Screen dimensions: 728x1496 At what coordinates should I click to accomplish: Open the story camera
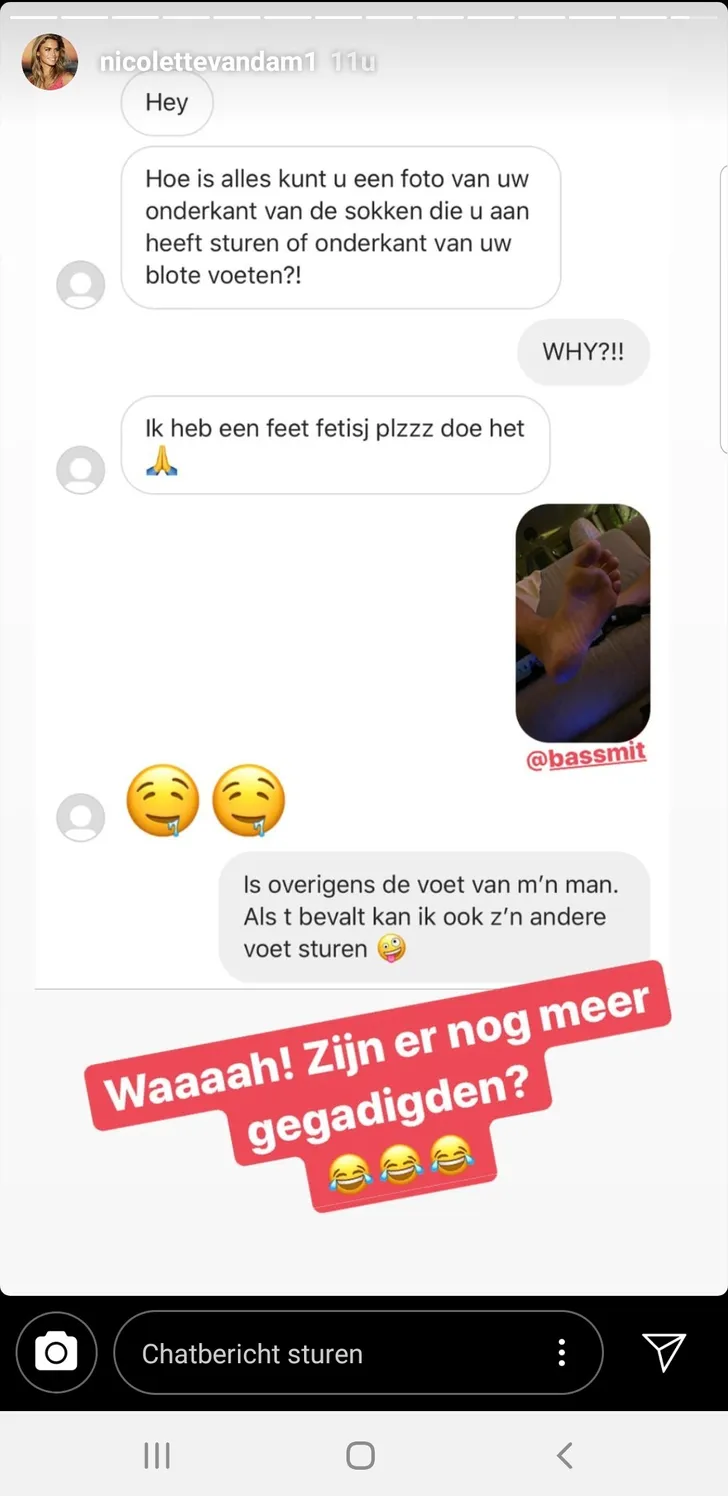coord(56,1353)
